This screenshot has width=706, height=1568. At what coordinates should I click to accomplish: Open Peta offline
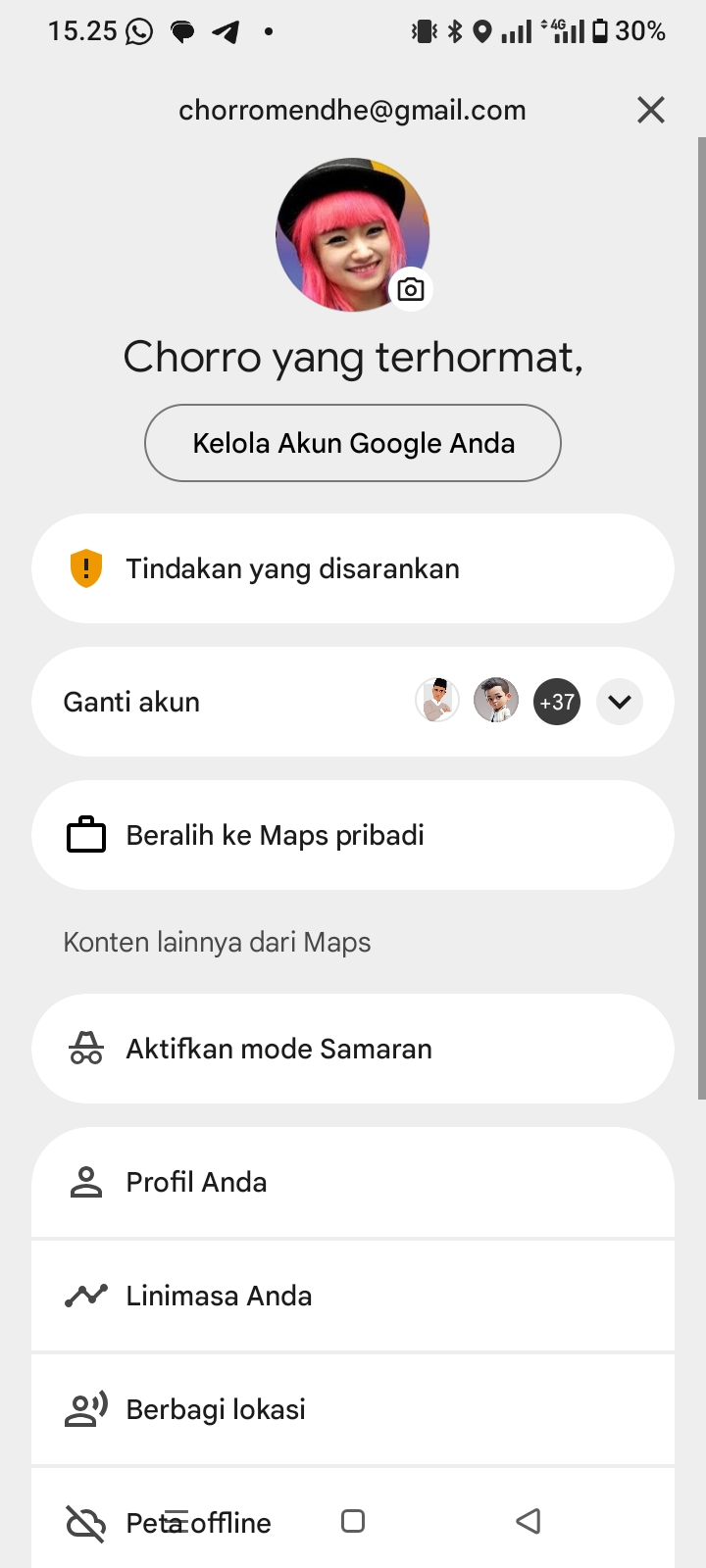coord(245,1523)
